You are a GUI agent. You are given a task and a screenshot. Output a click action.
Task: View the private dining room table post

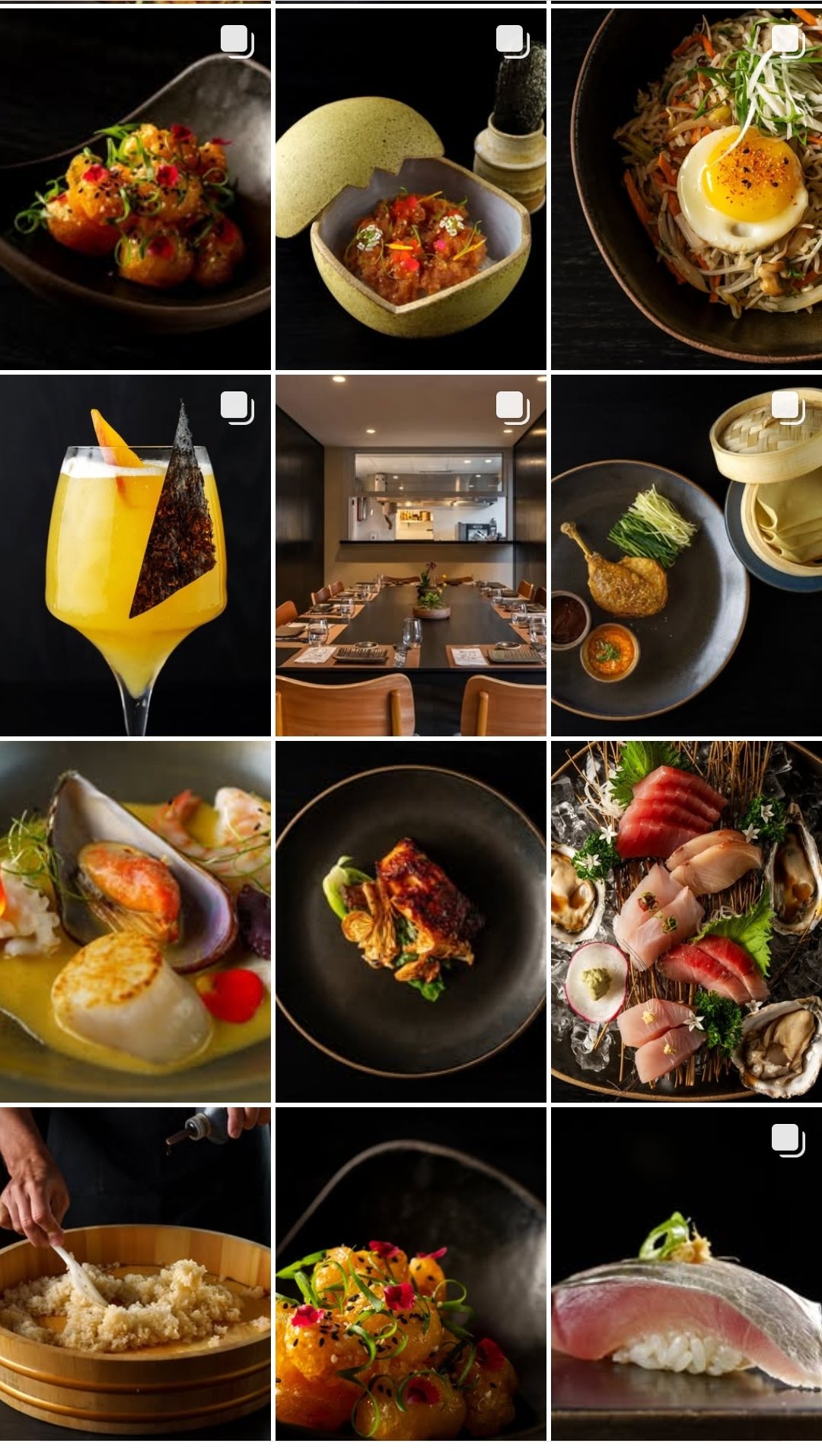point(411,555)
